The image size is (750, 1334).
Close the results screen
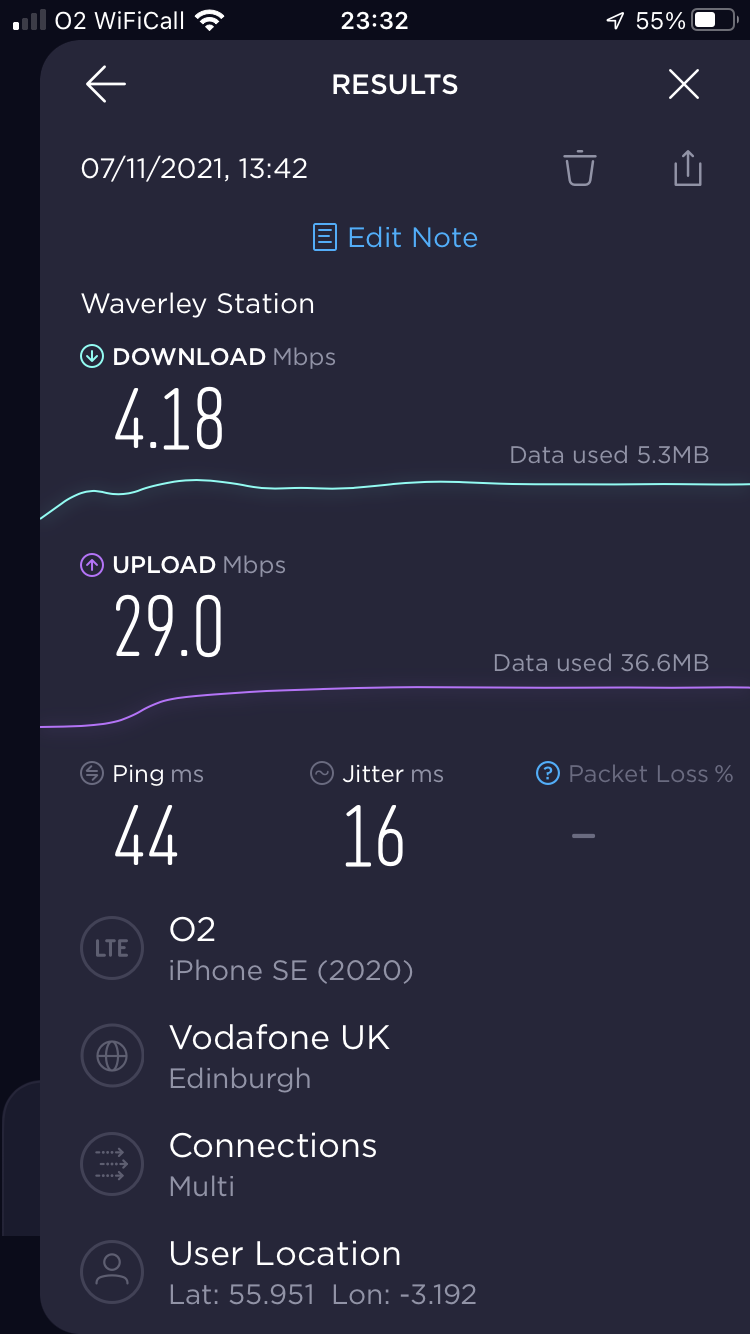684,85
